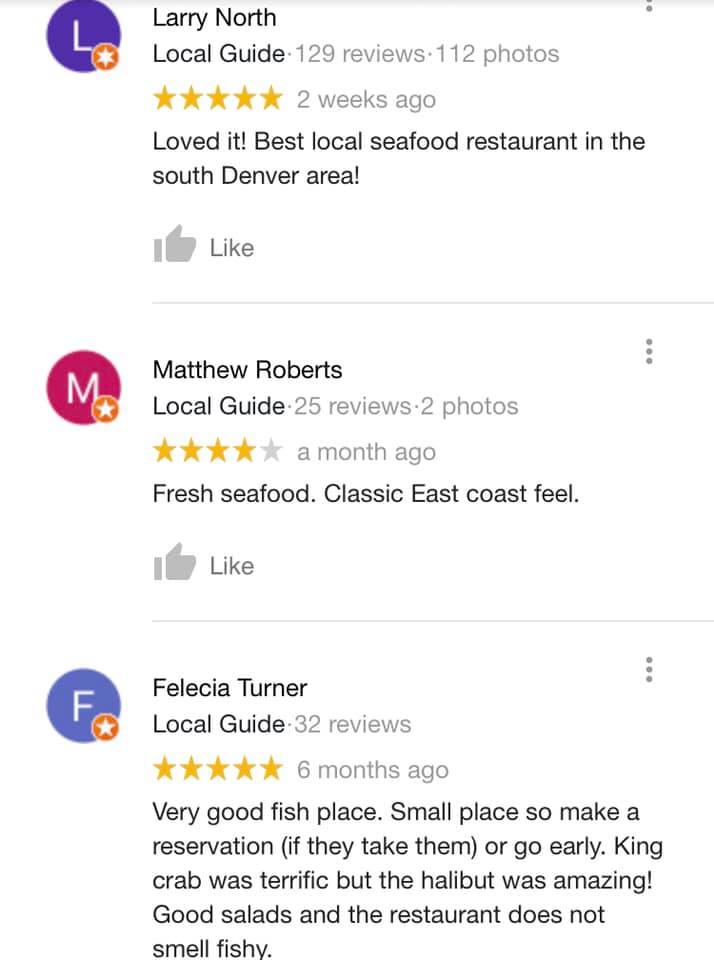The height and width of the screenshot is (960, 714).
Task: Open Felecia Turner's profile avatar
Action: click(82, 706)
